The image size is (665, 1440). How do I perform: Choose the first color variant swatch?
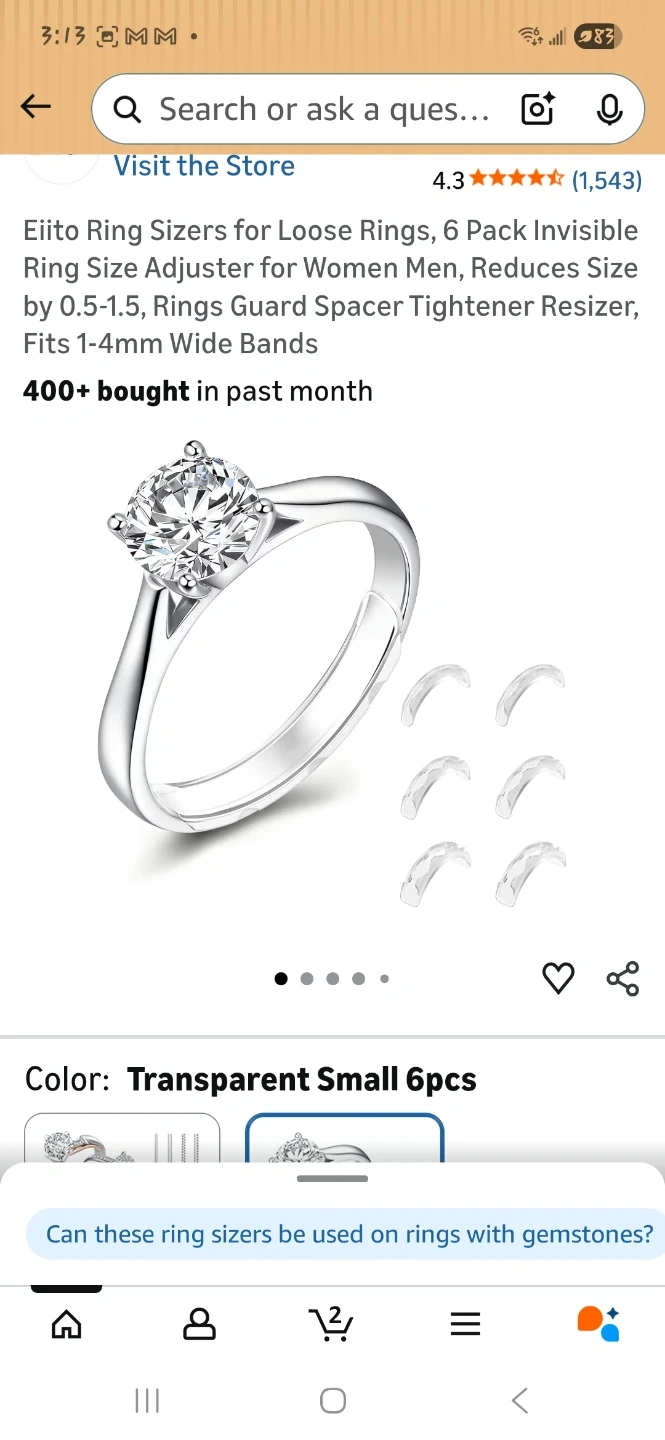122,1140
